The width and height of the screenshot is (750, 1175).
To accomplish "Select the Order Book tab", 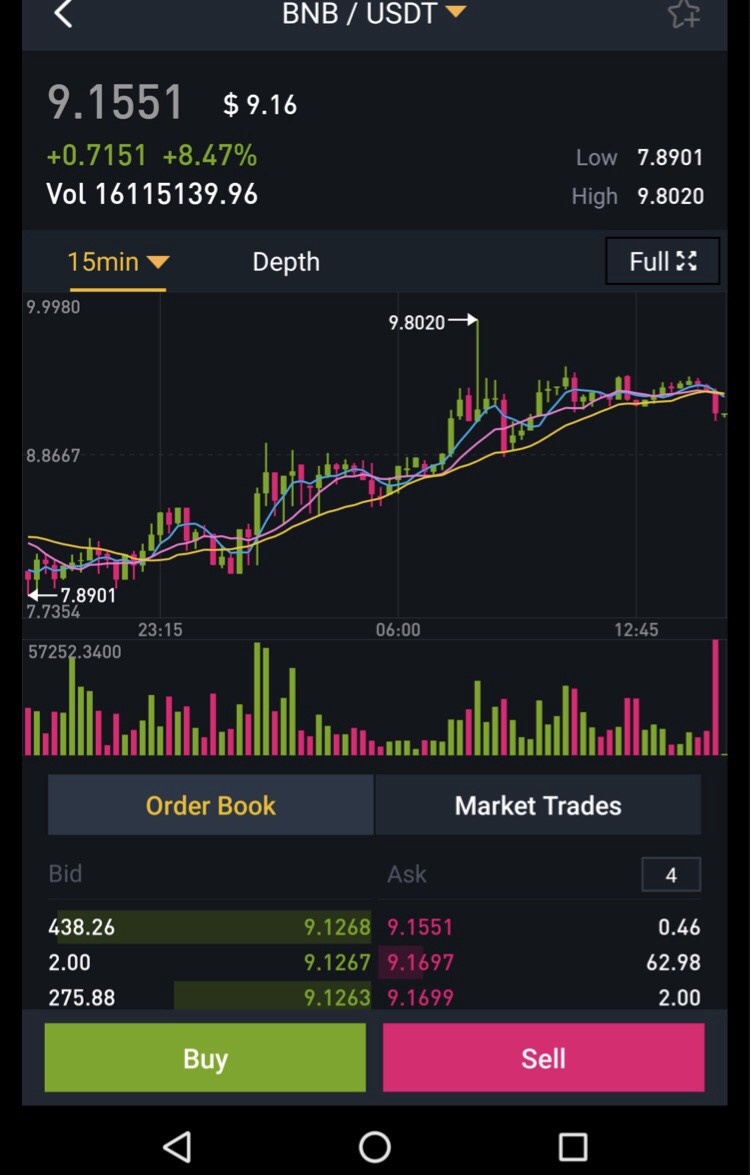I will tap(210, 805).
